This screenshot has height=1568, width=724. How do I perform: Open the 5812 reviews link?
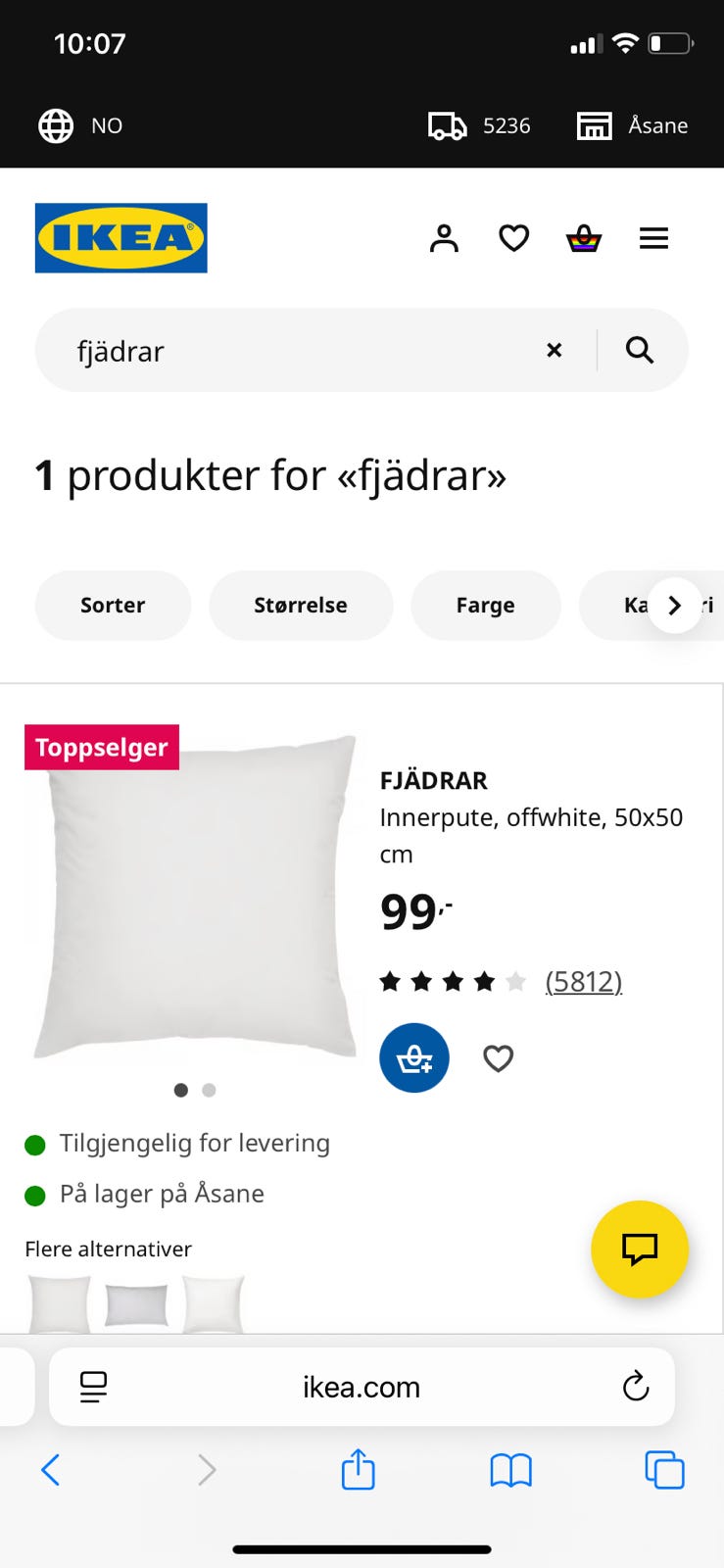point(584,981)
